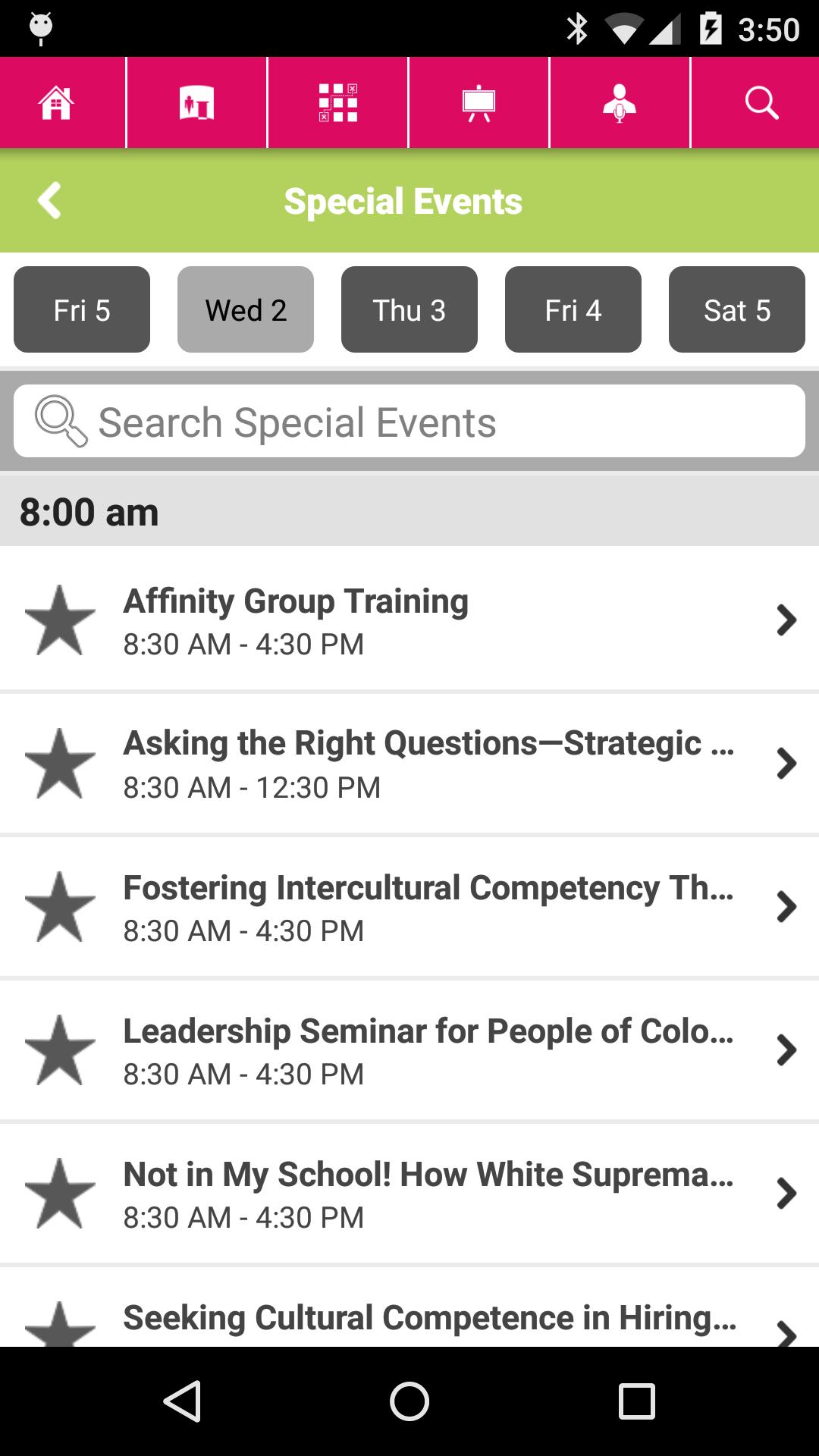Switch to Fri 4 date tab
The width and height of the screenshot is (819, 1456).
pos(573,309)
